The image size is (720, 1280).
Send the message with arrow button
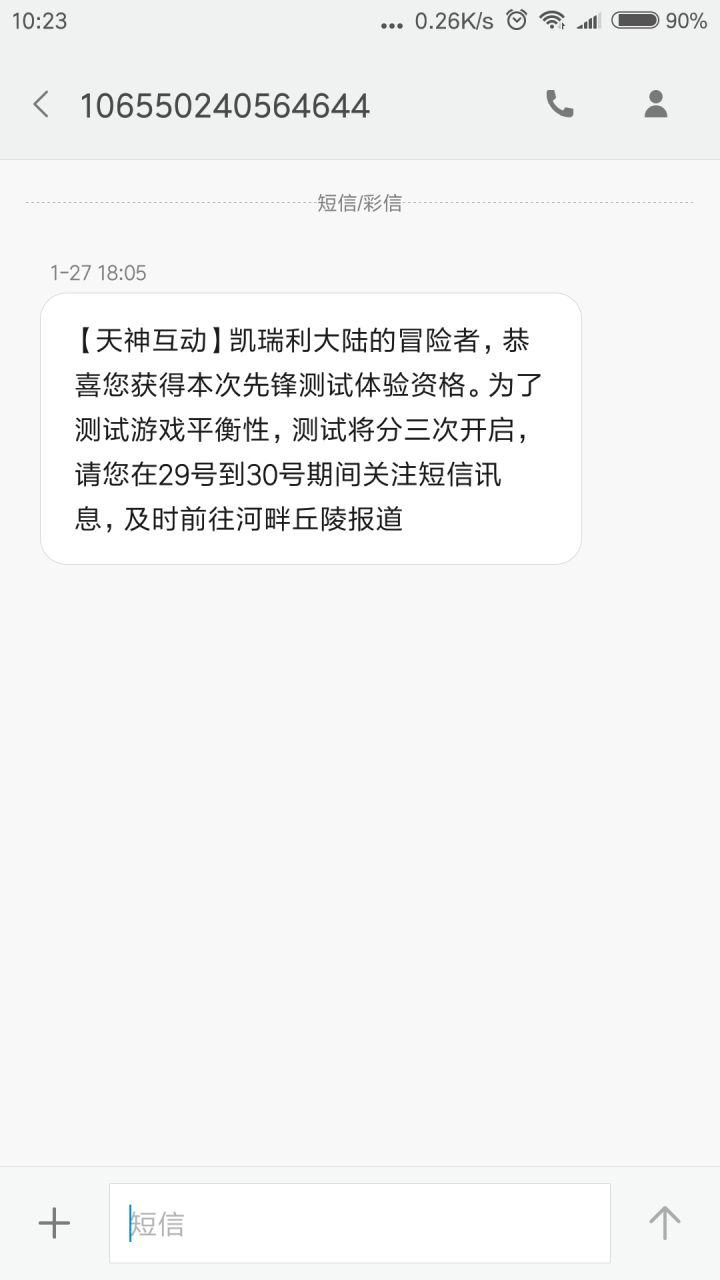coord(664,1222)
